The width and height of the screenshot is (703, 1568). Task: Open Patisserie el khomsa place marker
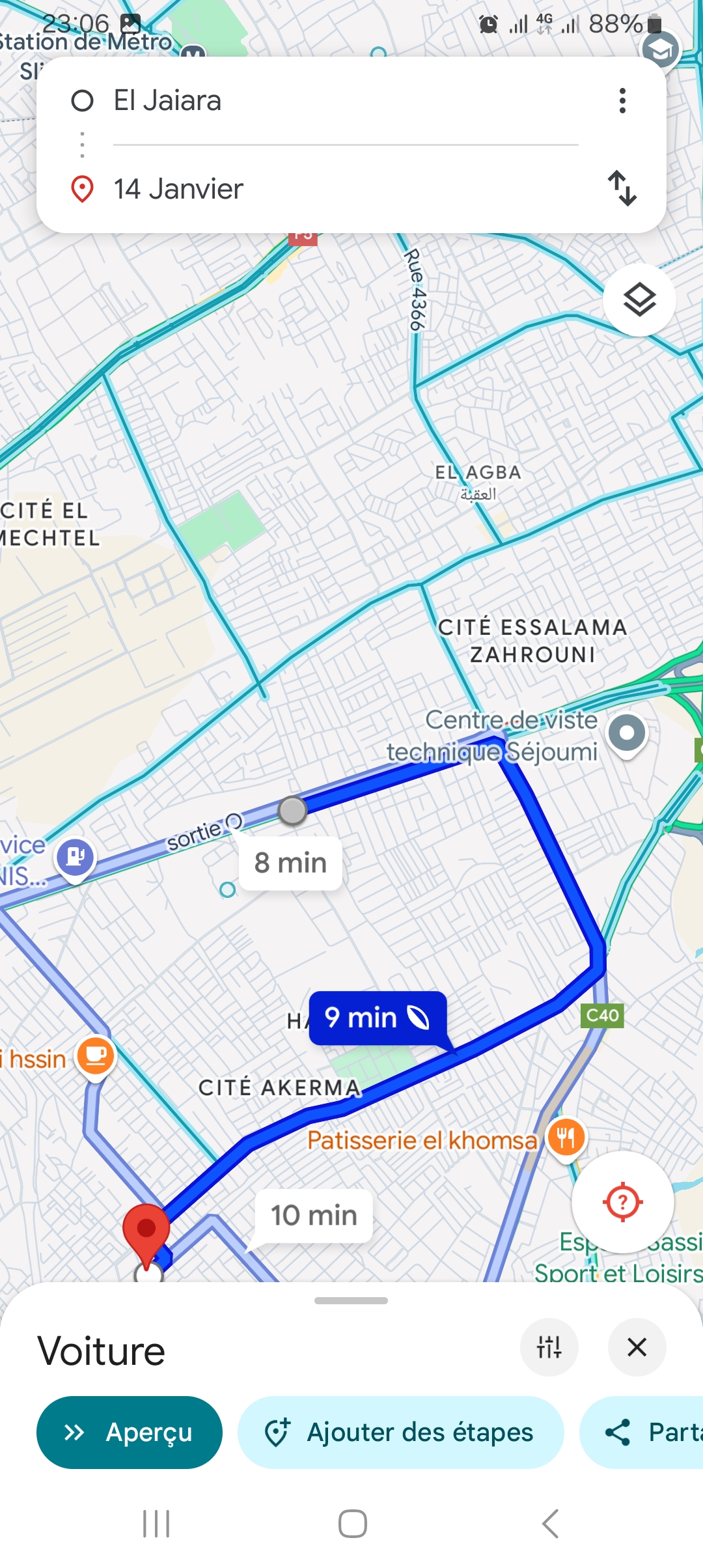pyautogui.click(x=566, y=1138)
